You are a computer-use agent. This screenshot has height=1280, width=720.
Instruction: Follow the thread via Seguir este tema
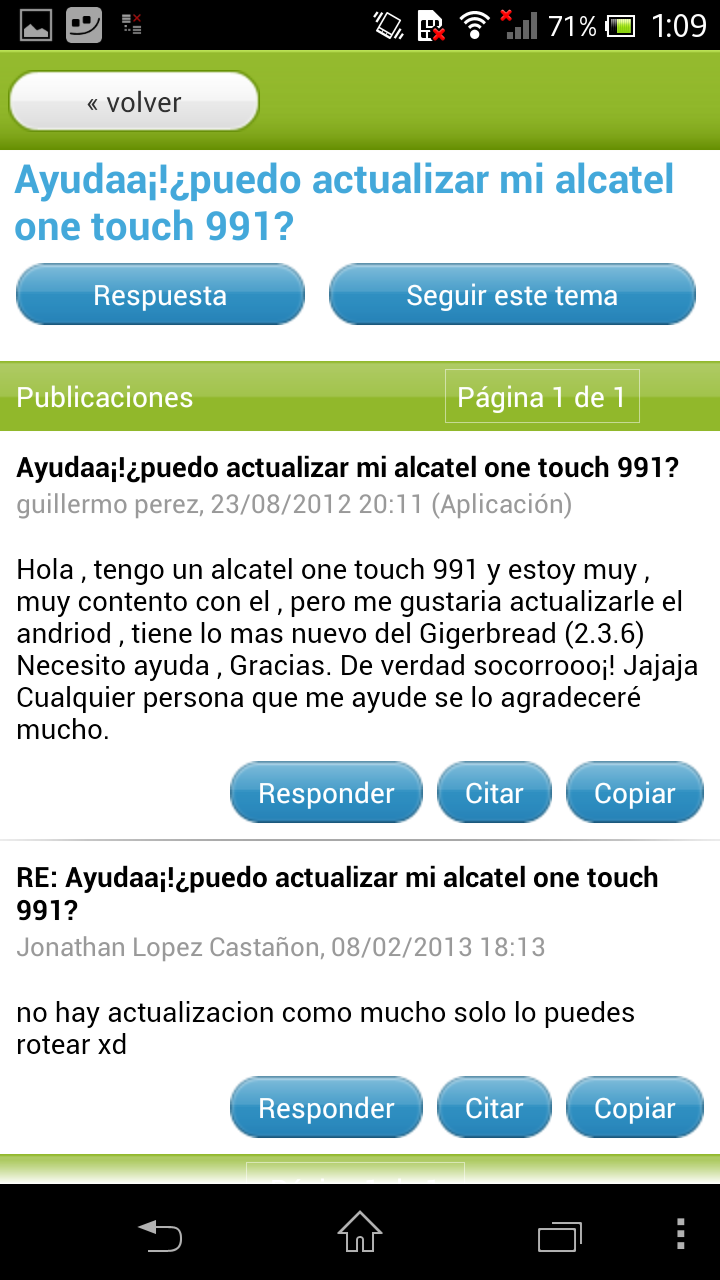click(512, 295)
